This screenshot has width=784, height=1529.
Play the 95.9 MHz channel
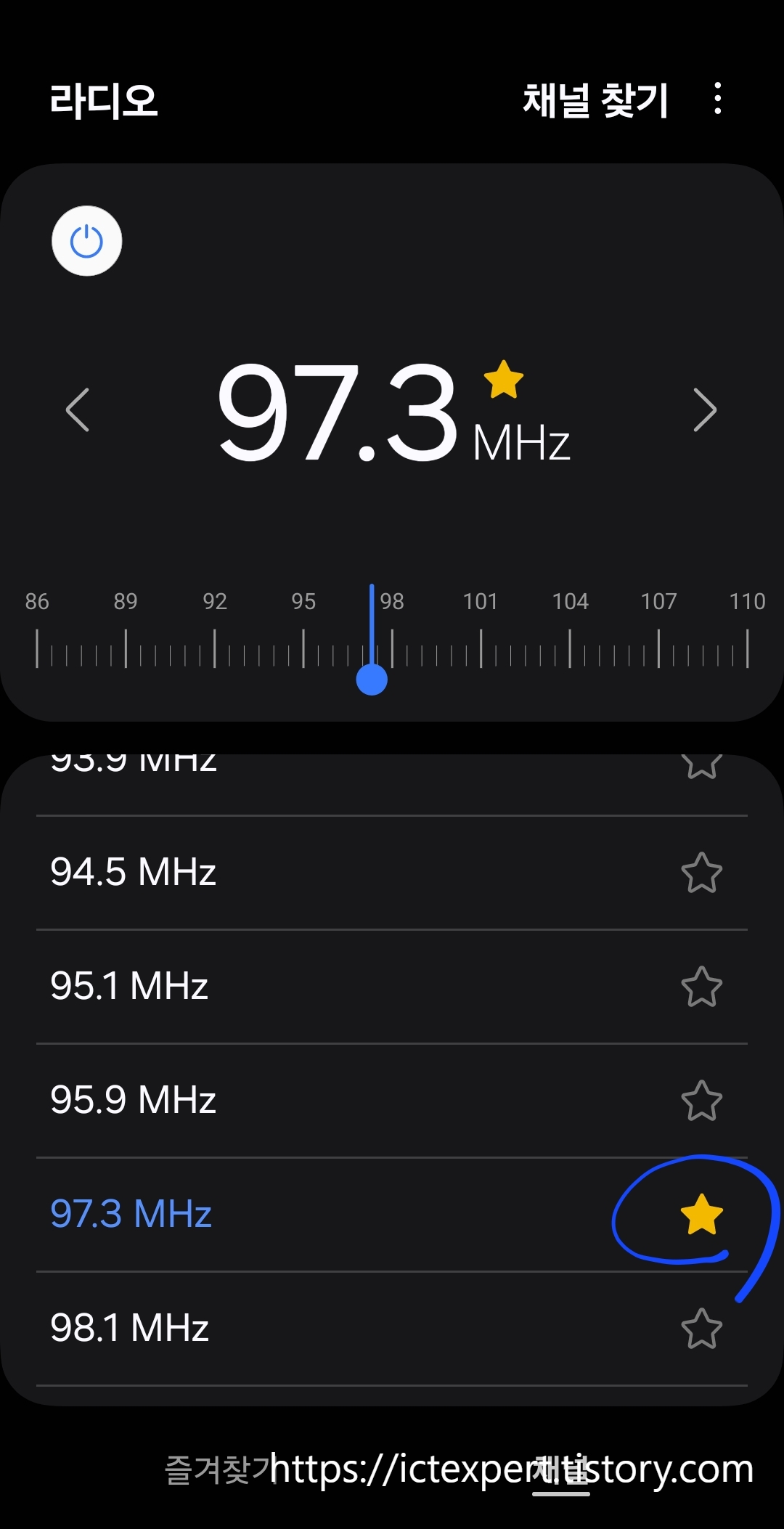(x=134, y=1100)
